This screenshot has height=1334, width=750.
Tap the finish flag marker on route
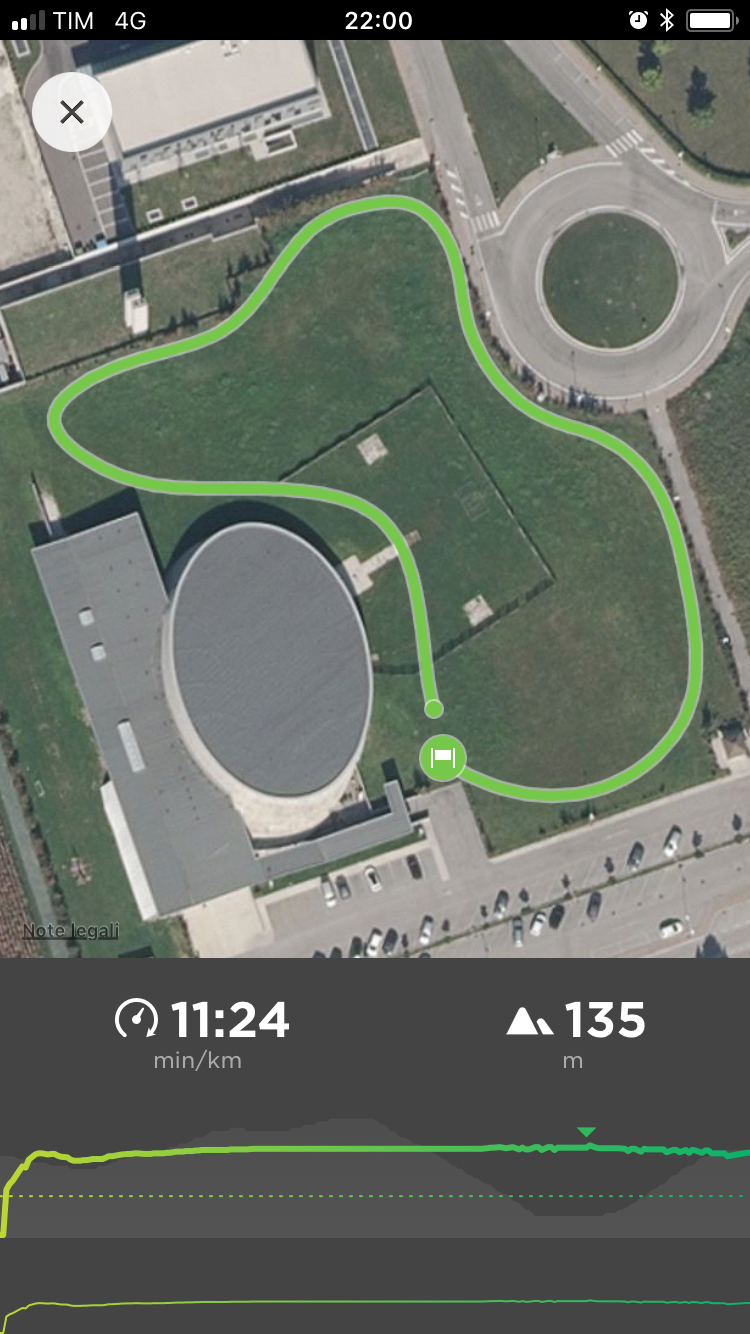(x=442, y=757)
